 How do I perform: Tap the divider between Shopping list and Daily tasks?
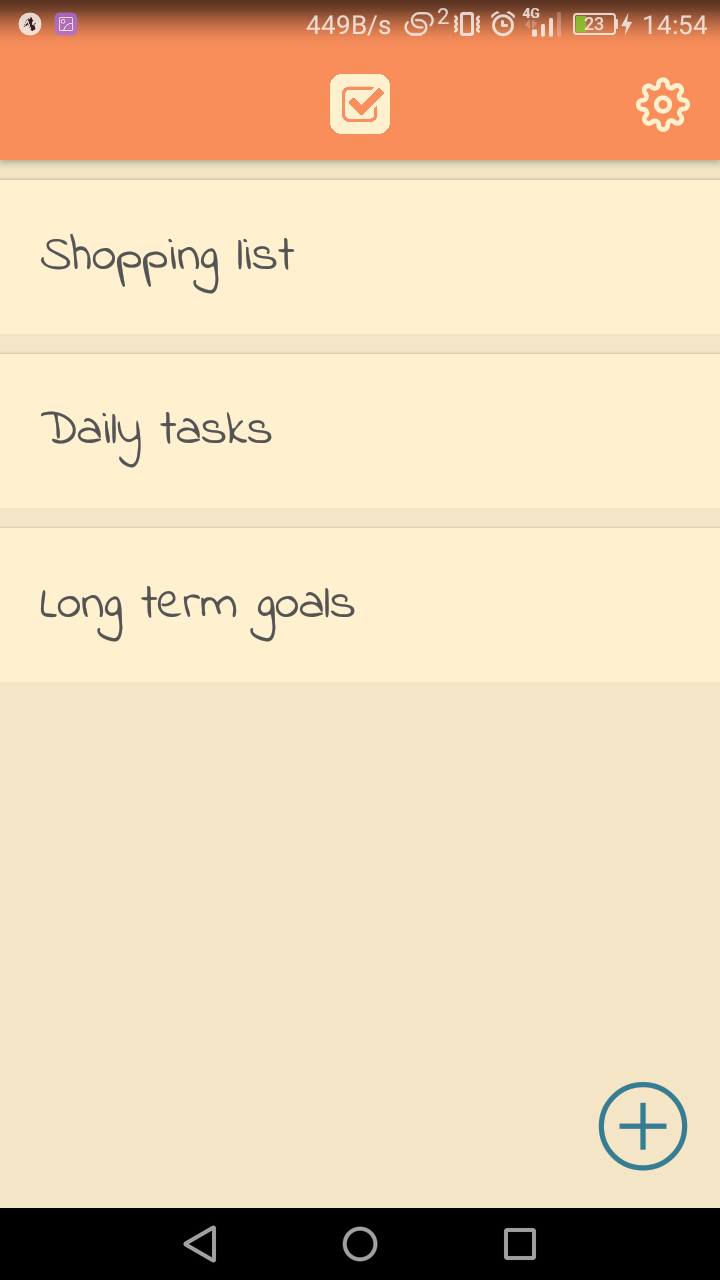[360, 343]
